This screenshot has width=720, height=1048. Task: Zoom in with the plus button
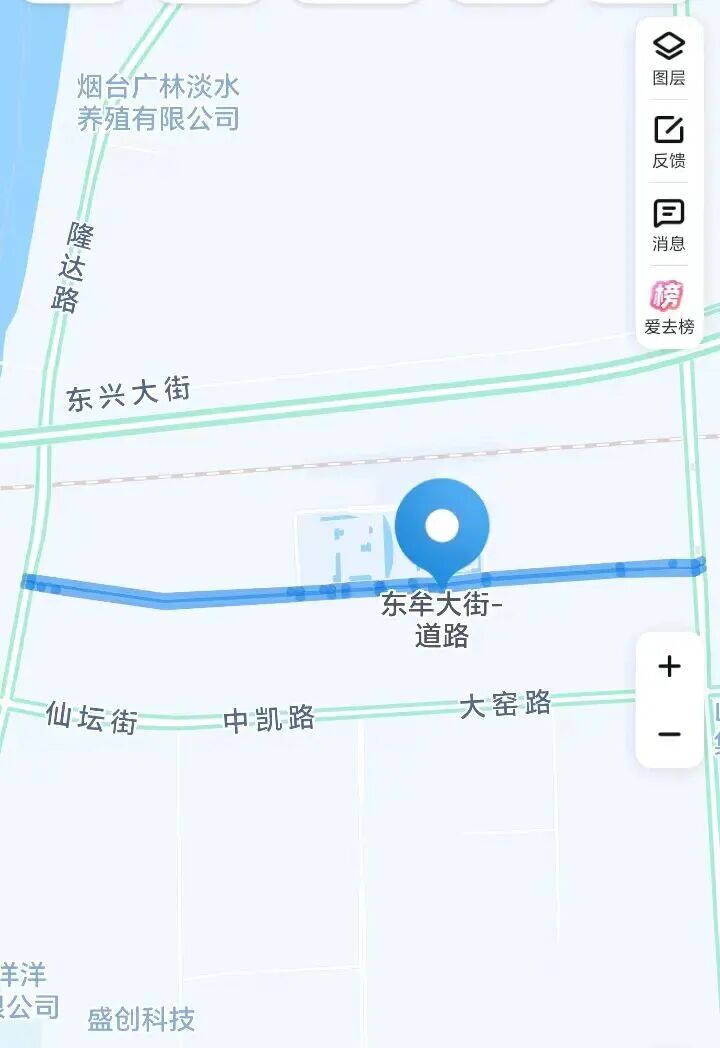click(669, 667)
